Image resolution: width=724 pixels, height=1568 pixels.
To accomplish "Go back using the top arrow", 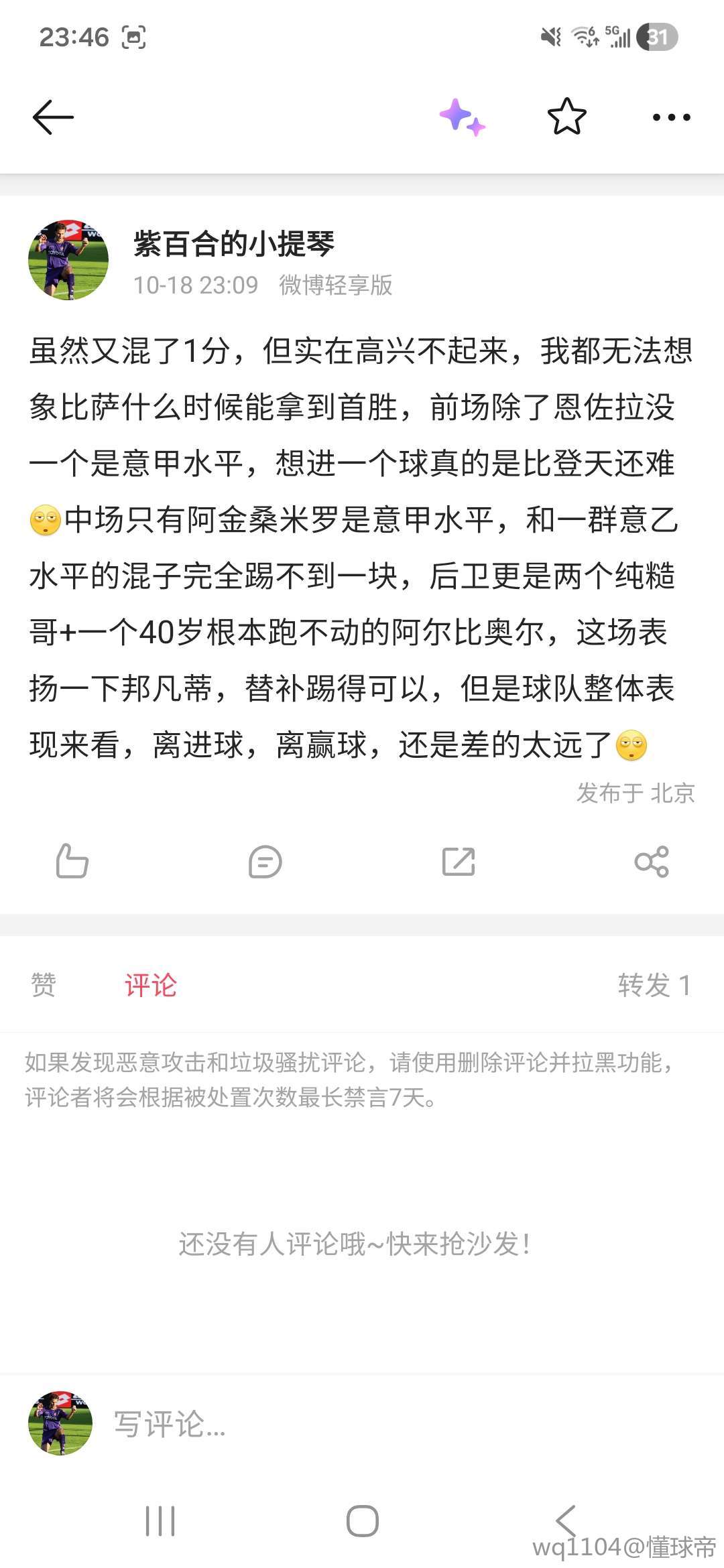I will click(x=53, y=117).
